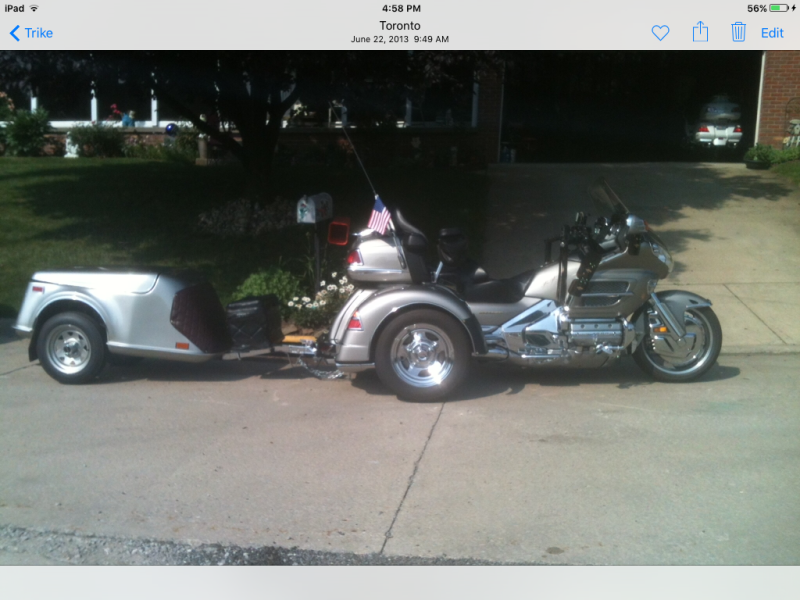800x600 pixels.
Task: Edit the photo
Action: tap(772, 33)
